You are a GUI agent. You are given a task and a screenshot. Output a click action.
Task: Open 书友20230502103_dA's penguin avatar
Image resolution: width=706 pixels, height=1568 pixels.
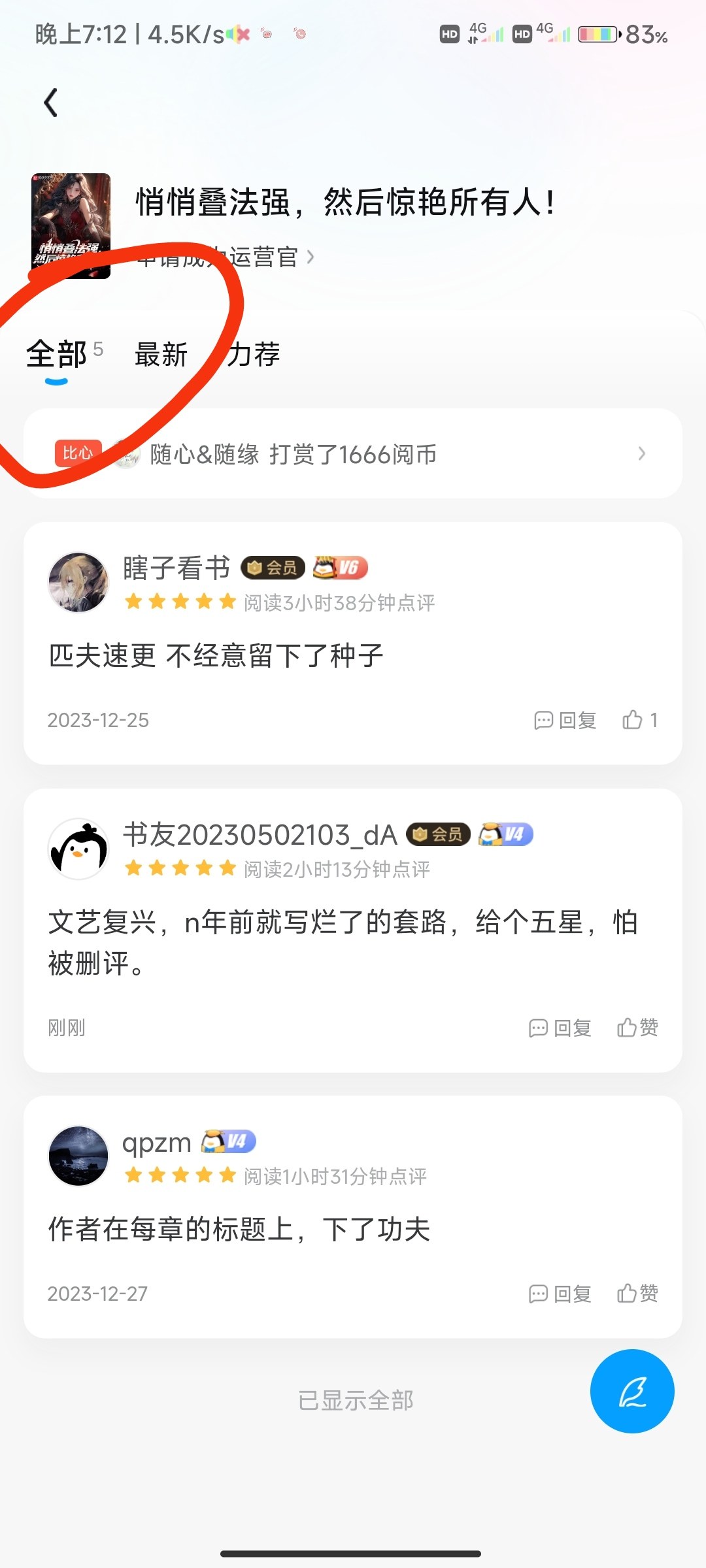point(78,849)
